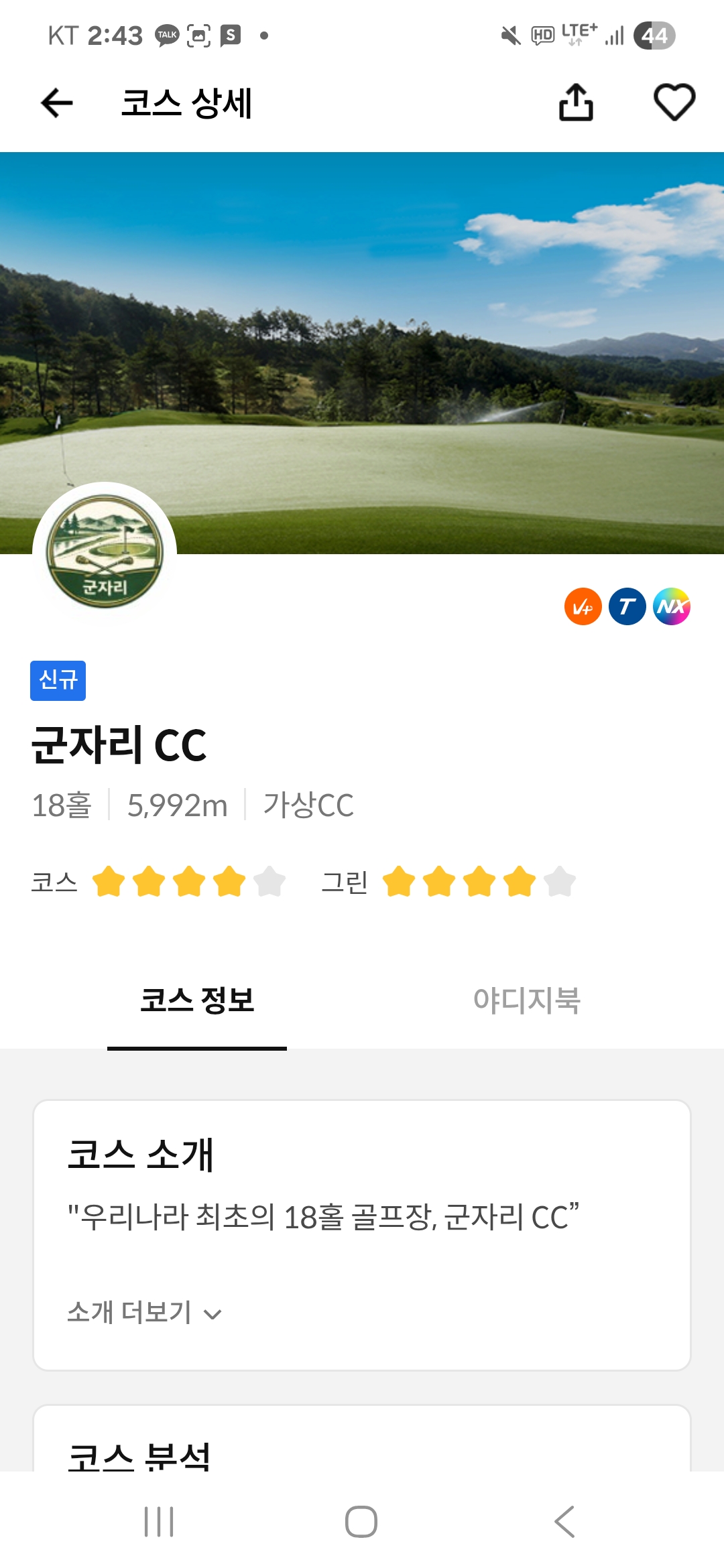Go back from the 코스 상세 page
The image size is (724, 1568).
56,103
